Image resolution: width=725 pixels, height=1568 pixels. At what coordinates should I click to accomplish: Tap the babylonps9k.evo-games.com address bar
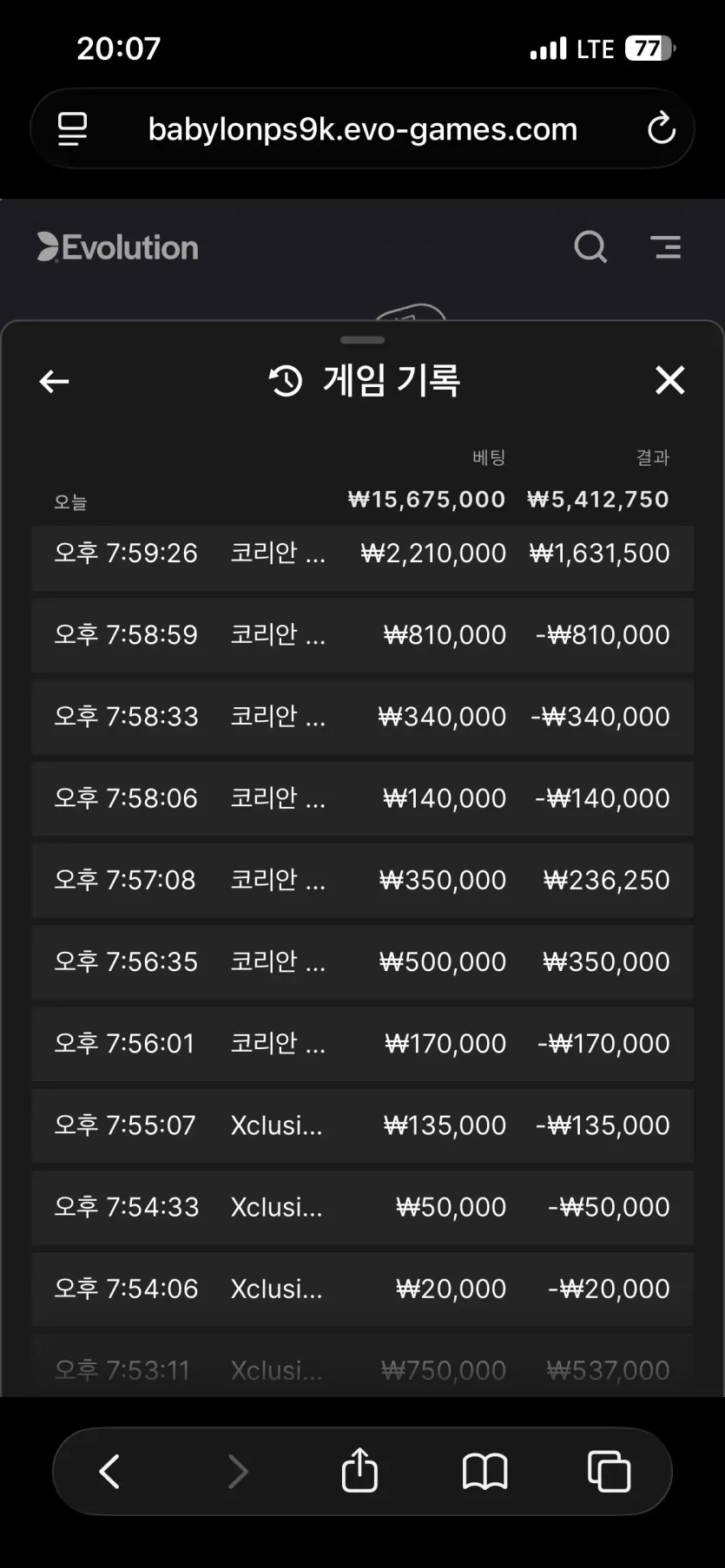tap(362, 129)
